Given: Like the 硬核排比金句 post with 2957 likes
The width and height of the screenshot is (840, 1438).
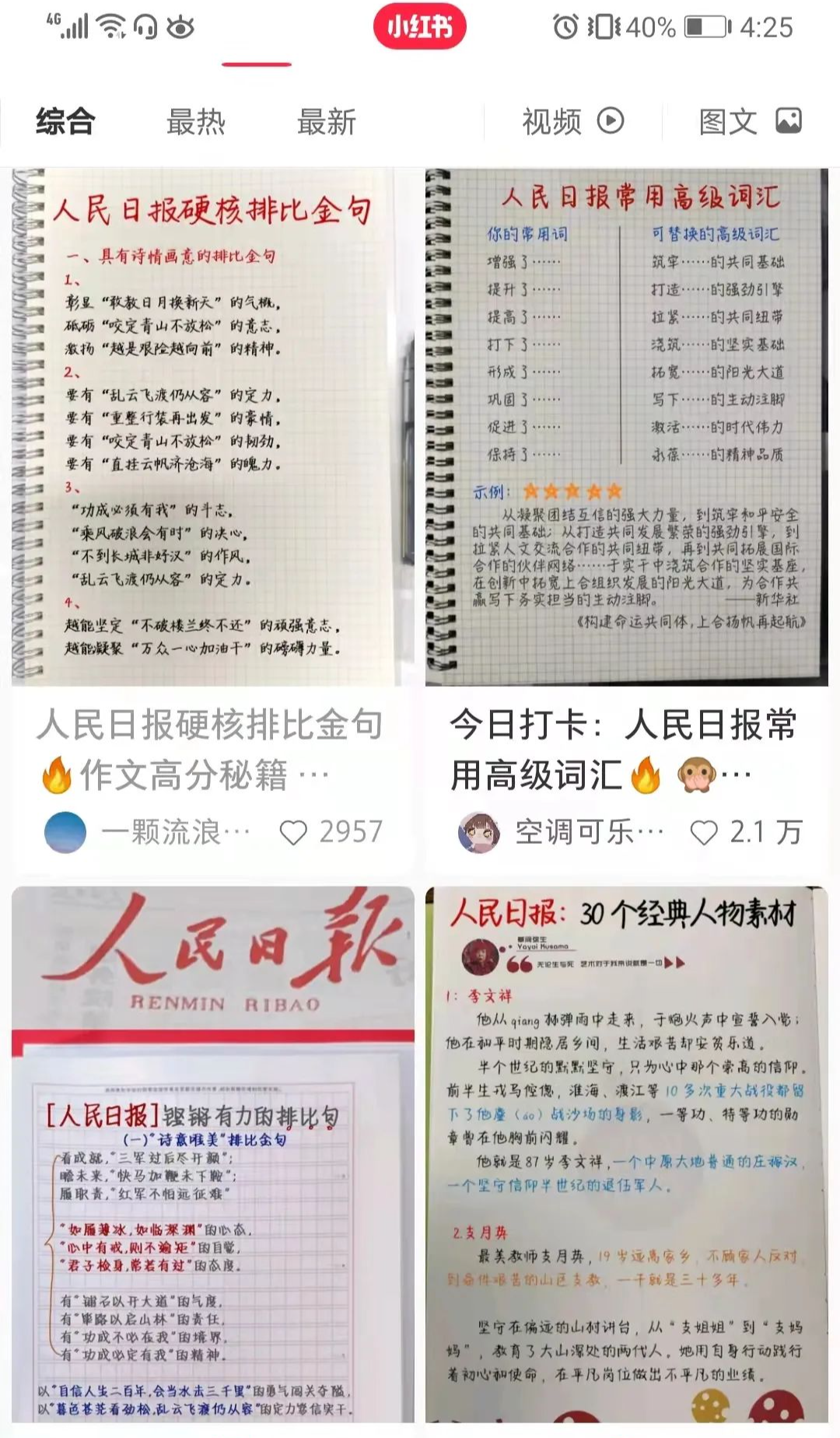Looking at the screenshot, I should [x=294, y=832].
